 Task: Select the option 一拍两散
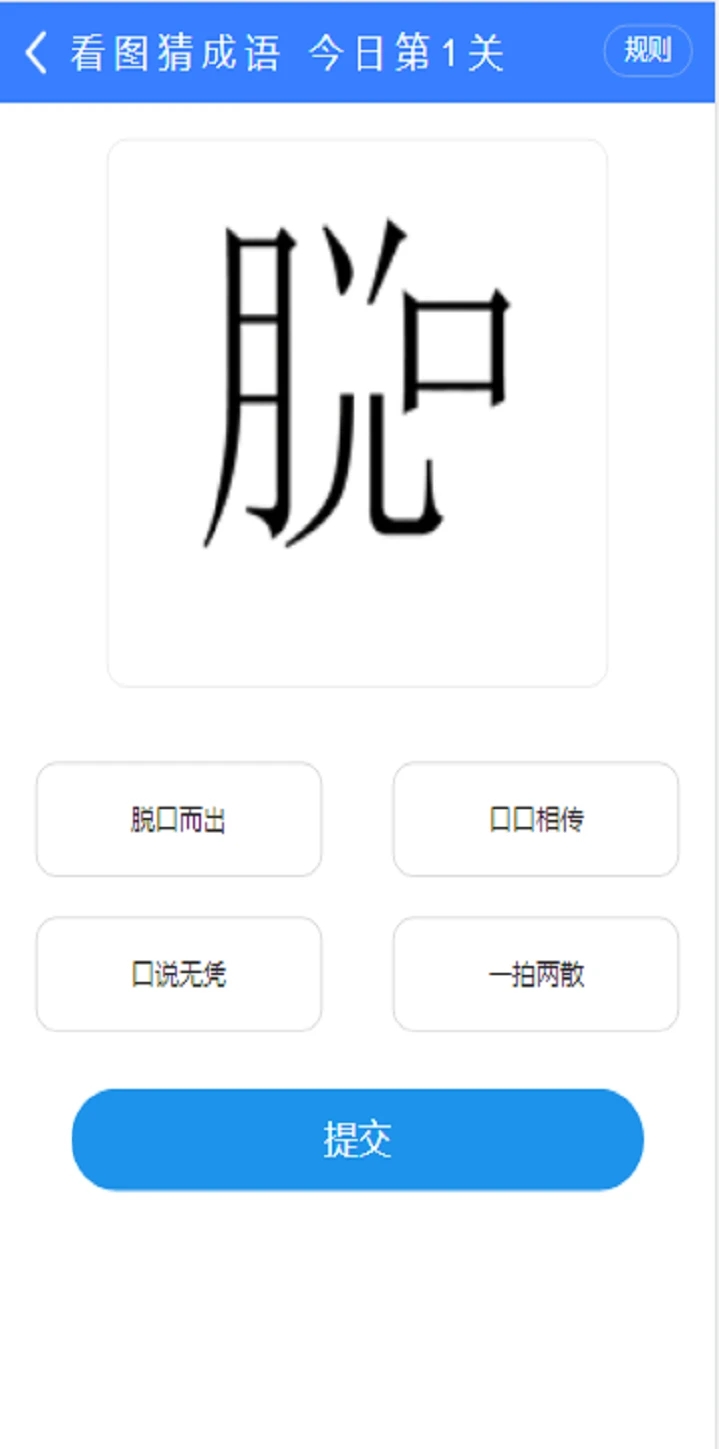click(536, 973)
